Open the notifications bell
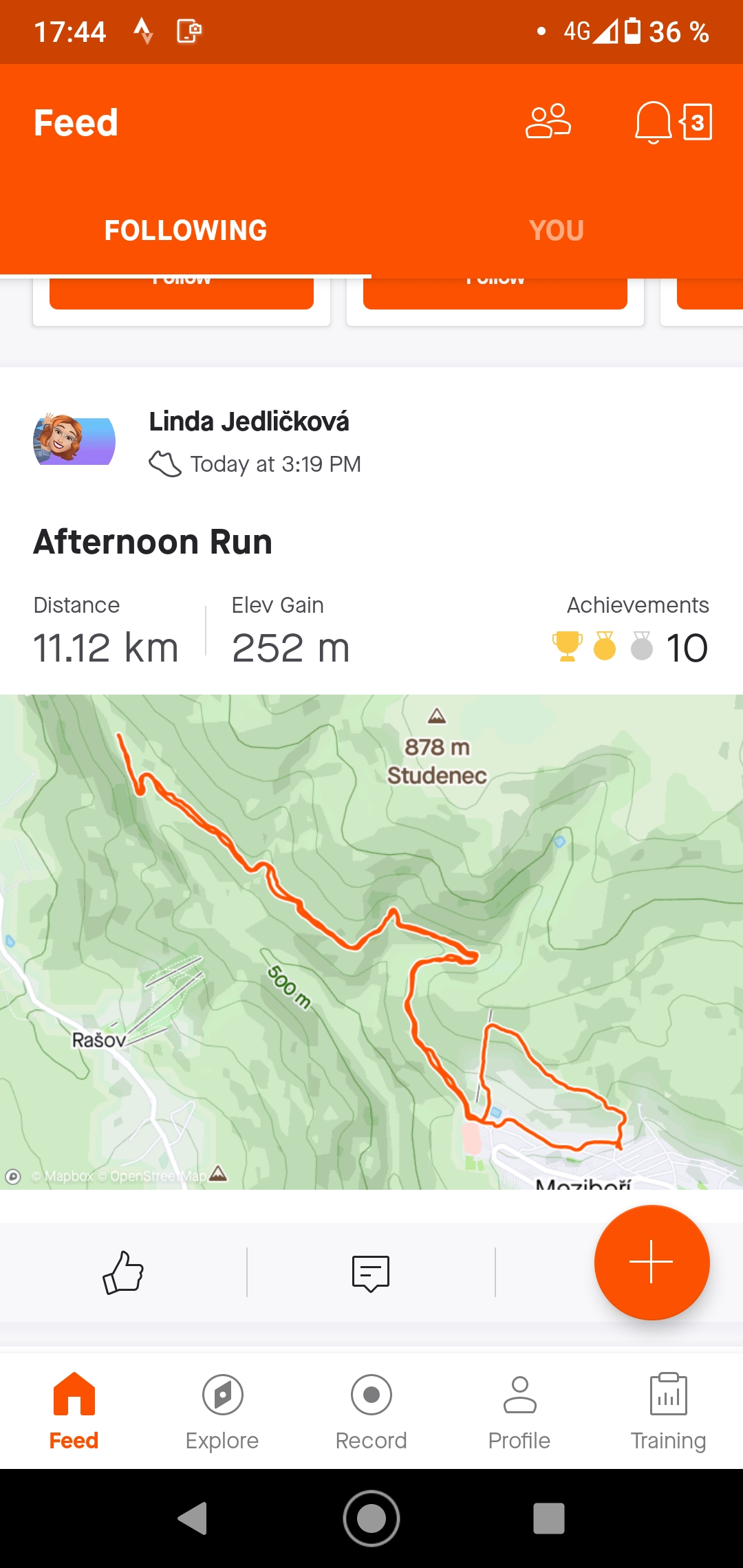743x1568 pixels. (653, 122)
